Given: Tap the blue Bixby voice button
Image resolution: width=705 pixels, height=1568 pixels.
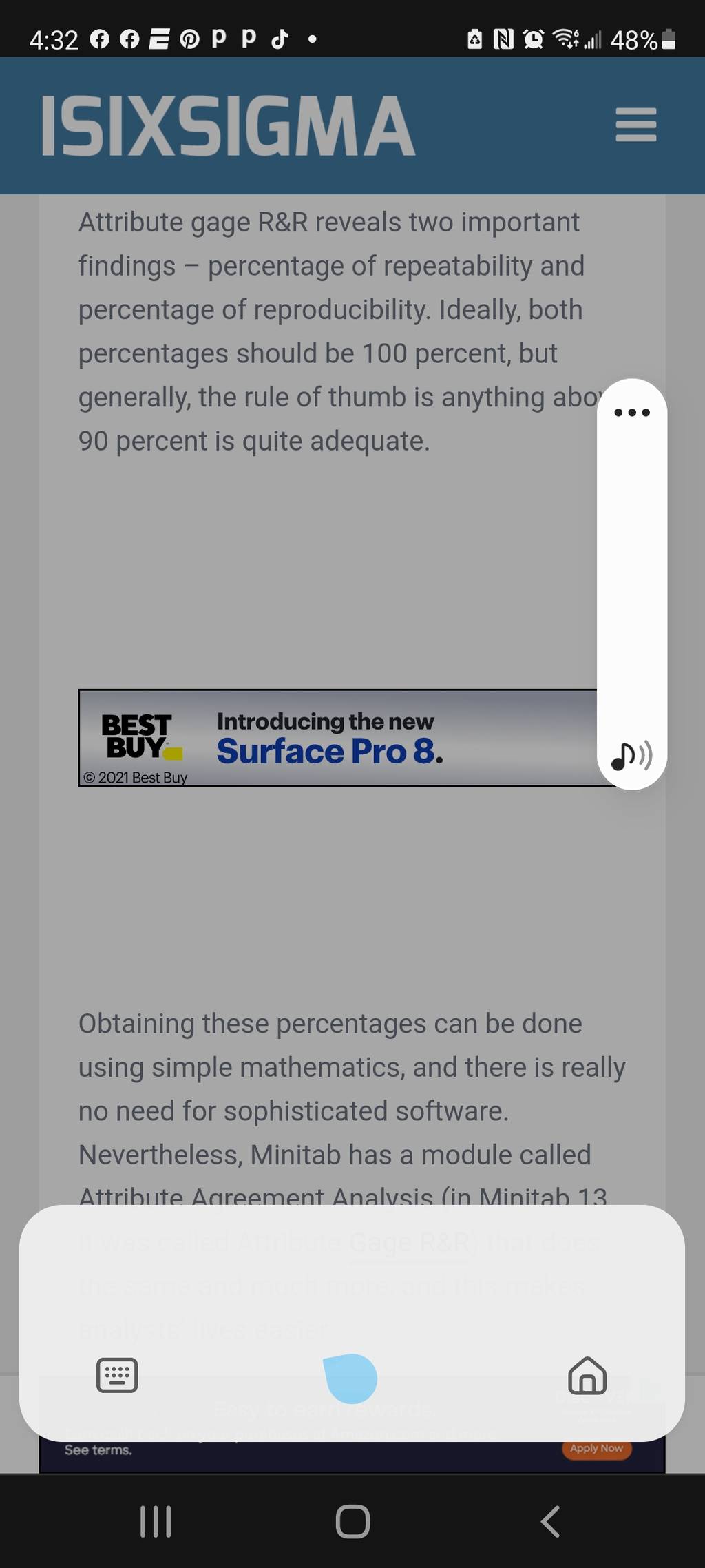Looking at the screenshot, I should point(350,1378).
